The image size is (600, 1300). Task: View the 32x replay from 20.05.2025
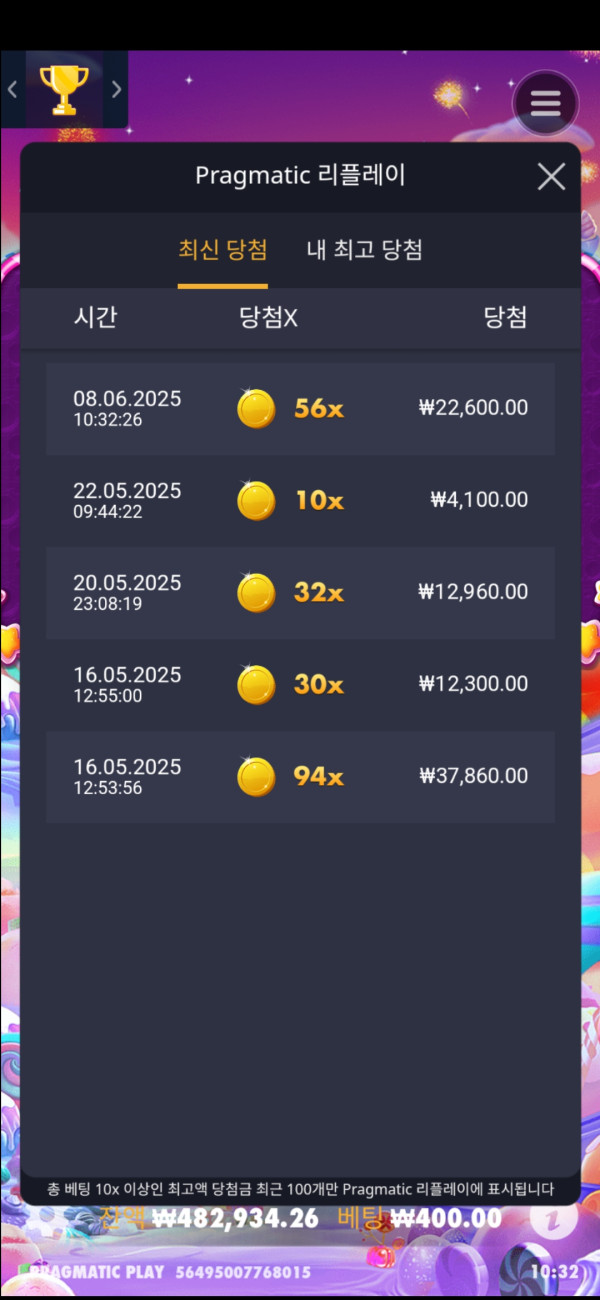[300, 592]
